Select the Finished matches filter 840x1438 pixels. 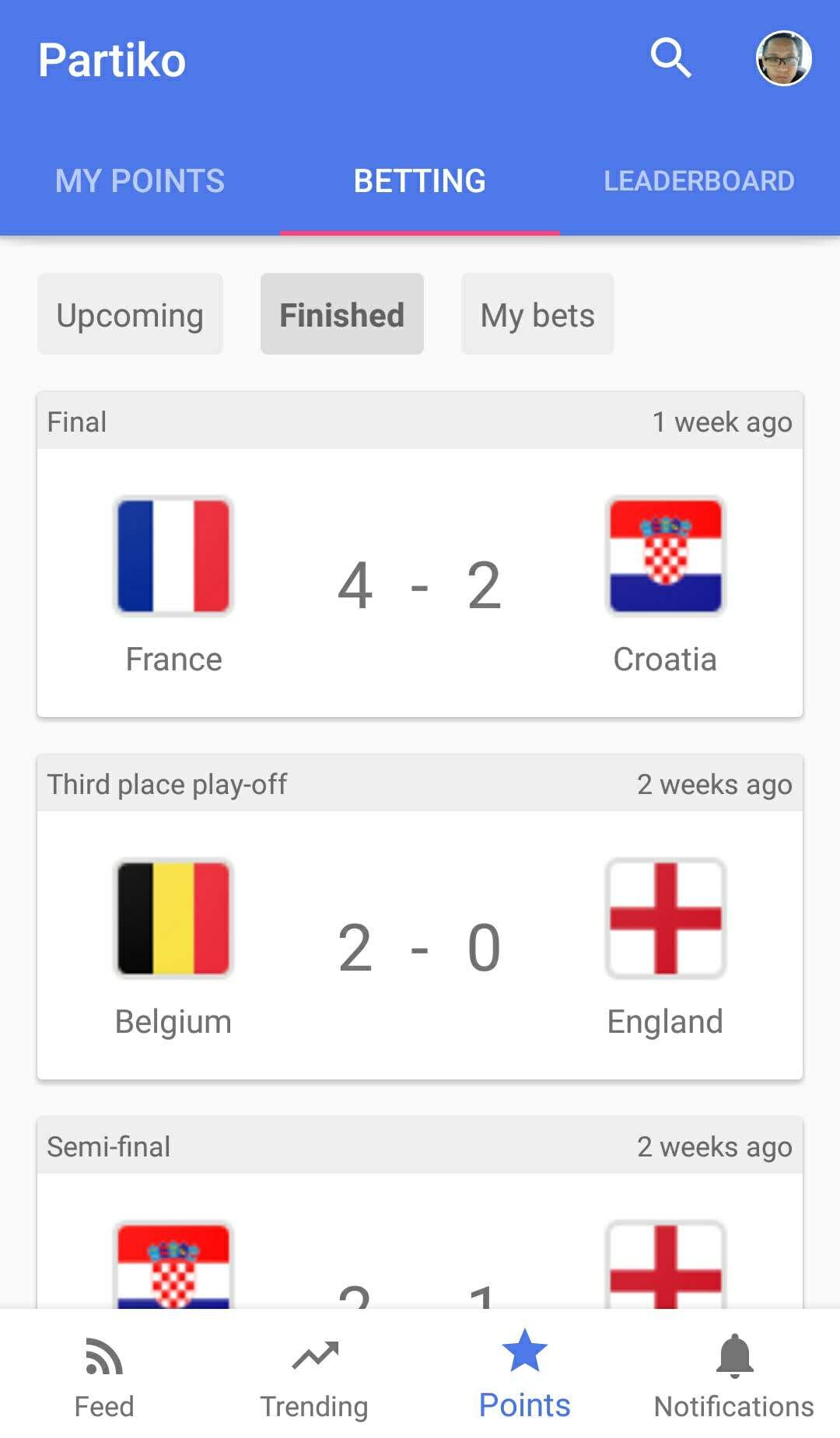pyautogui.click(x=342, y=315)
